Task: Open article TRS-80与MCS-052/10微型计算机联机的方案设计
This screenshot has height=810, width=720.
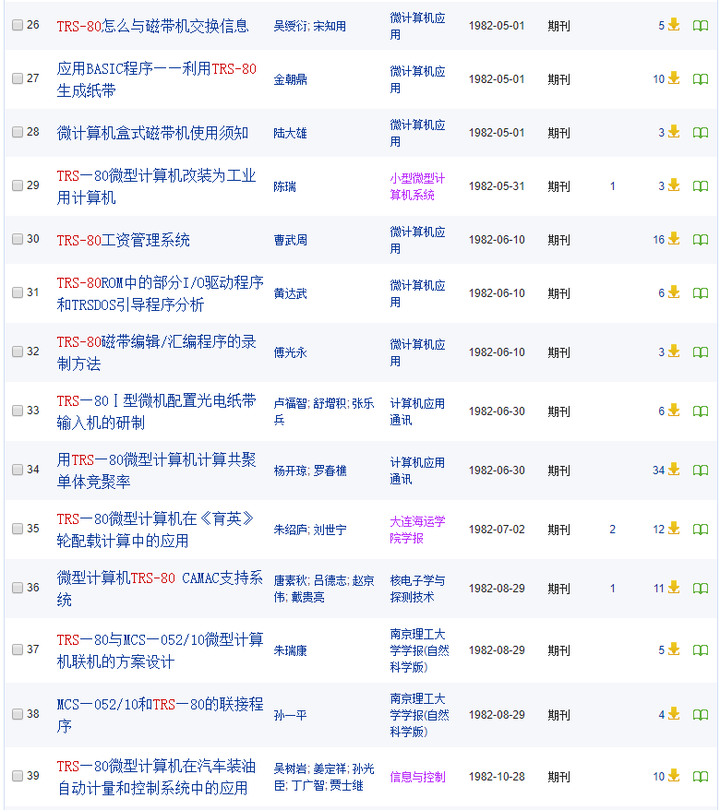Action: pos(160,650)
